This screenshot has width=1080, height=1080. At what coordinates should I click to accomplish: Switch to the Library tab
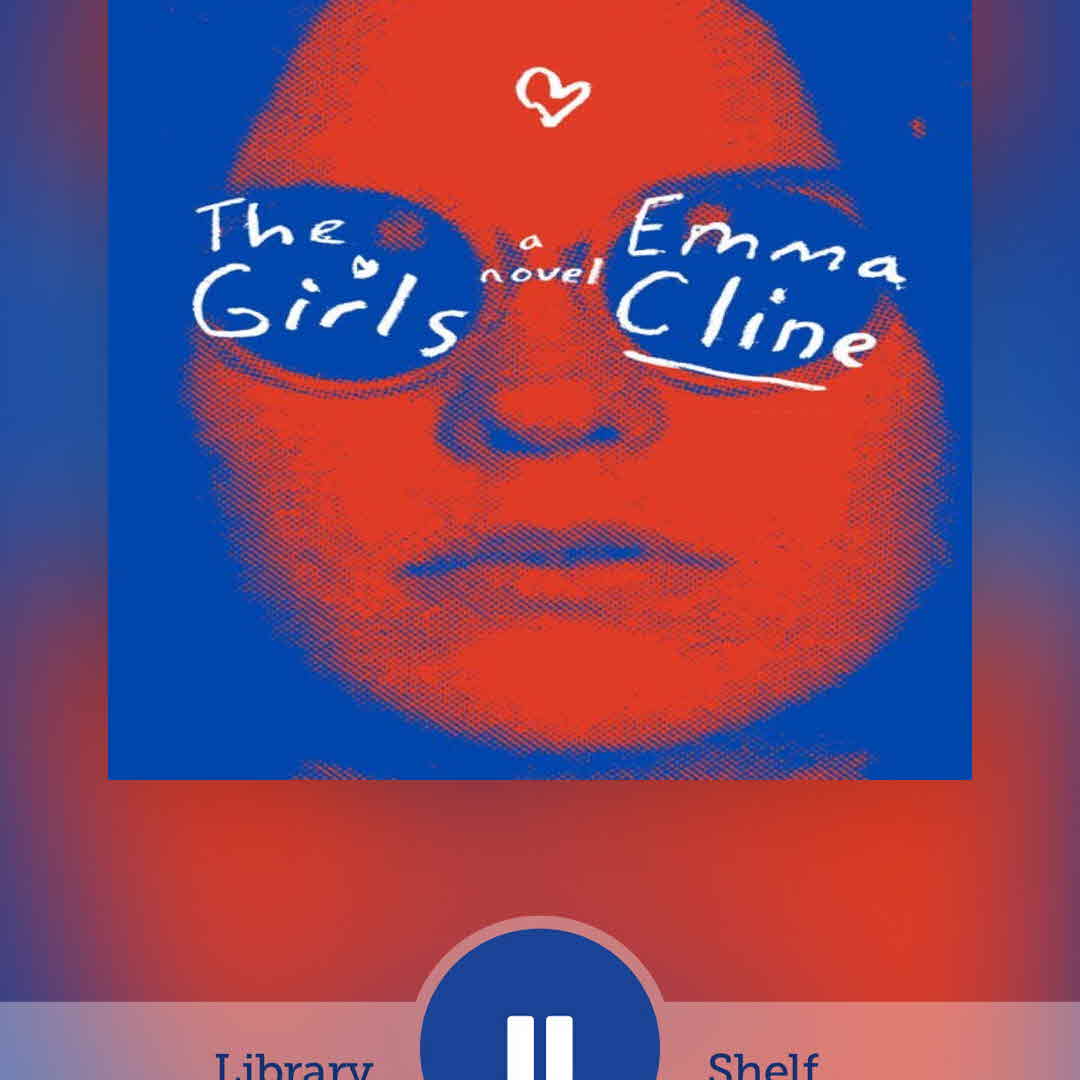293,1064
